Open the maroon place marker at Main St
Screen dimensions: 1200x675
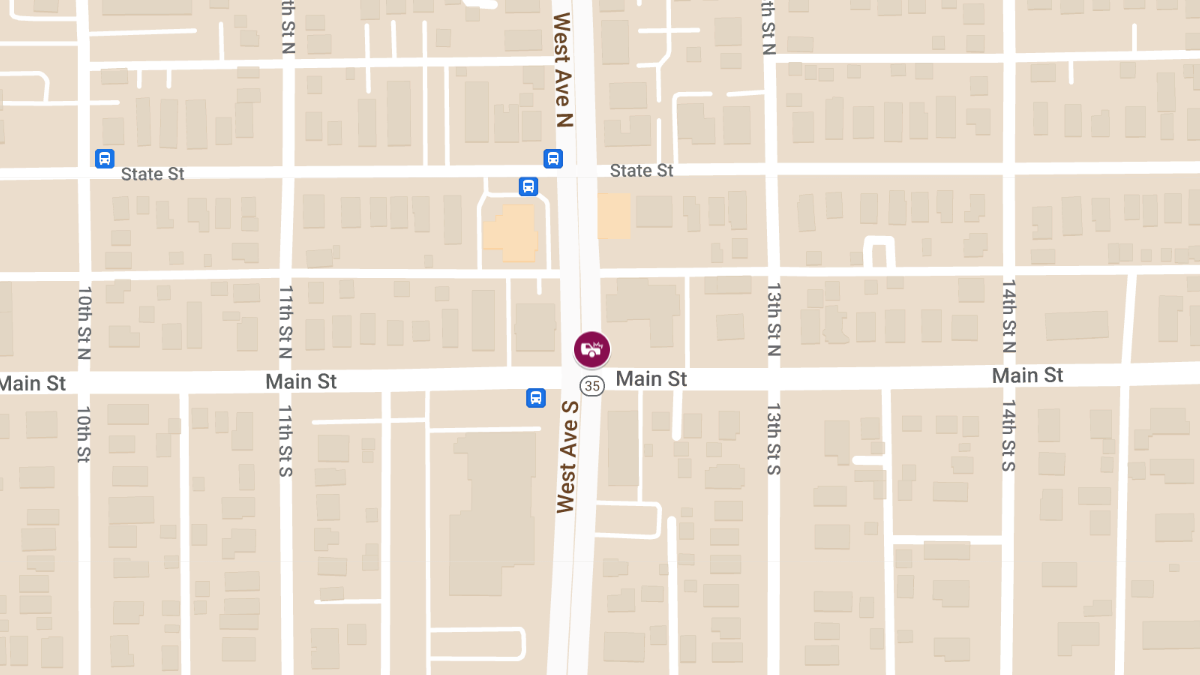[592, 348]
